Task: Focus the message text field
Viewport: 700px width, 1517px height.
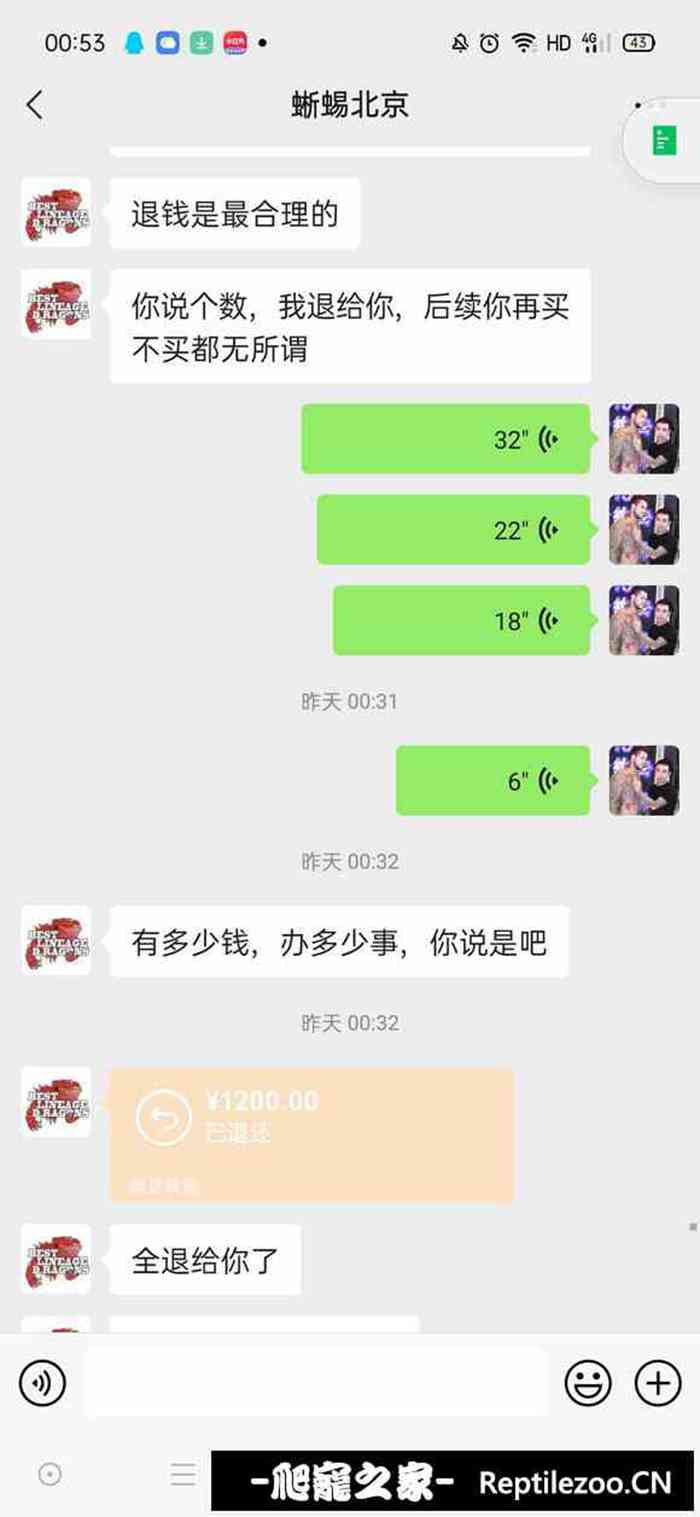Action: pyautogui.click(x=315, y=1383)
